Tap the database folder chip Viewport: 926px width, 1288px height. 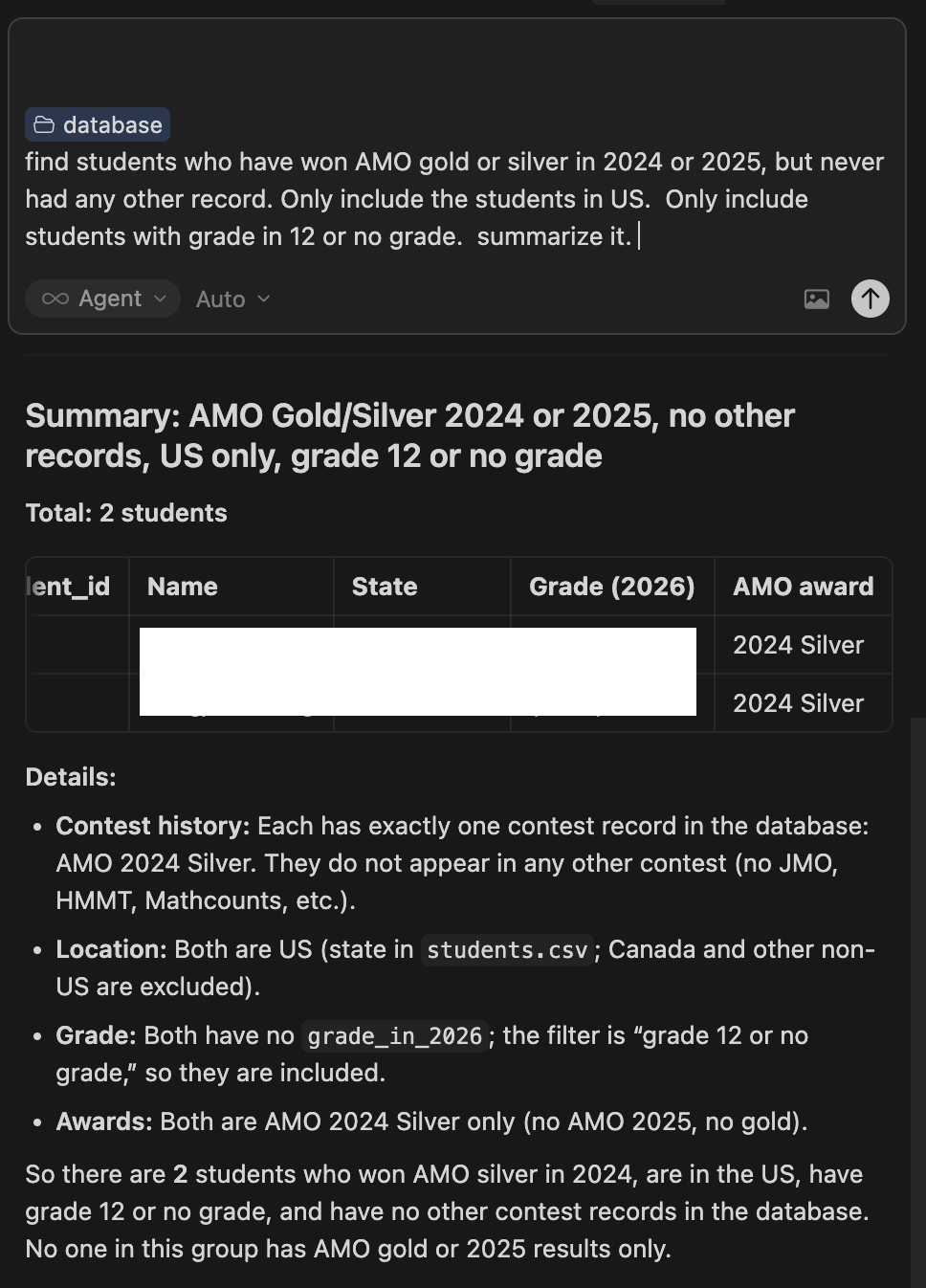(x=98, y=125)
